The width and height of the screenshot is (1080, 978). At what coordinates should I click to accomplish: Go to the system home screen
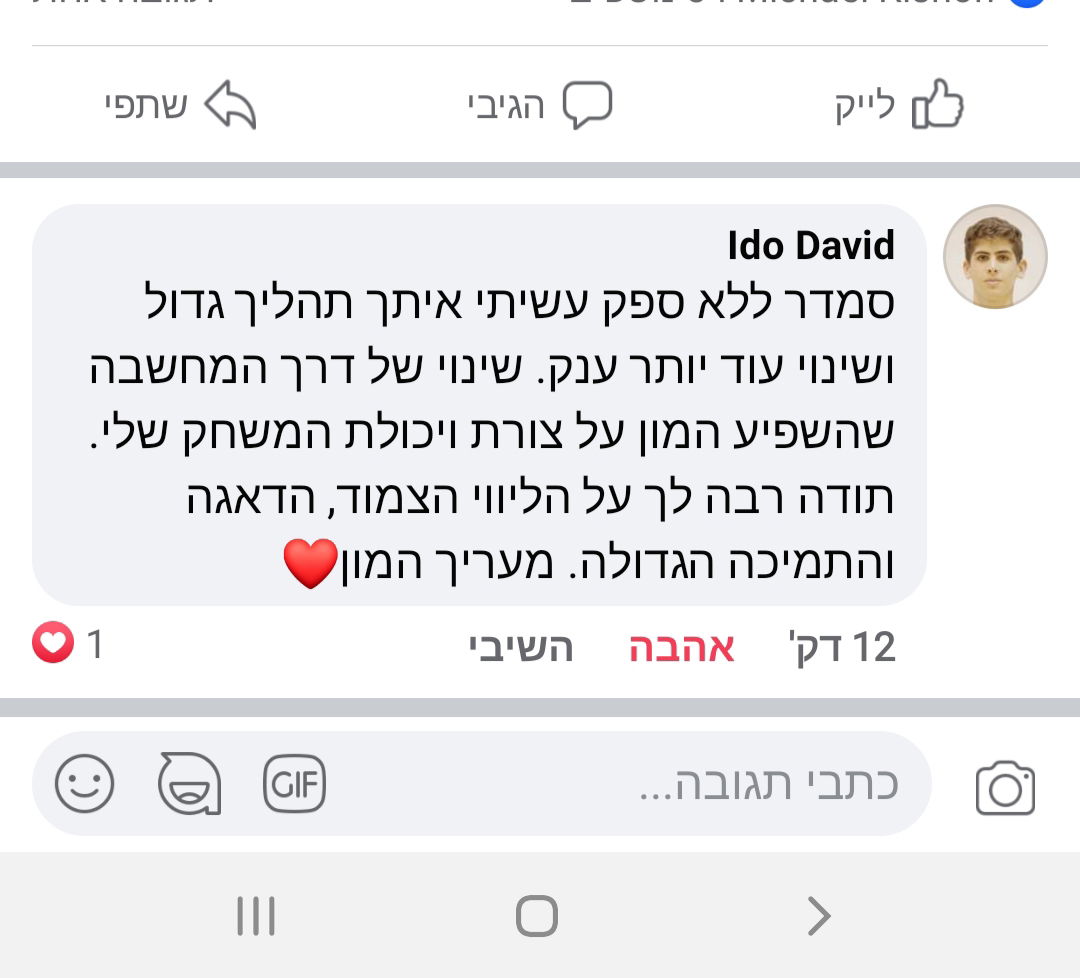[537, 915]
